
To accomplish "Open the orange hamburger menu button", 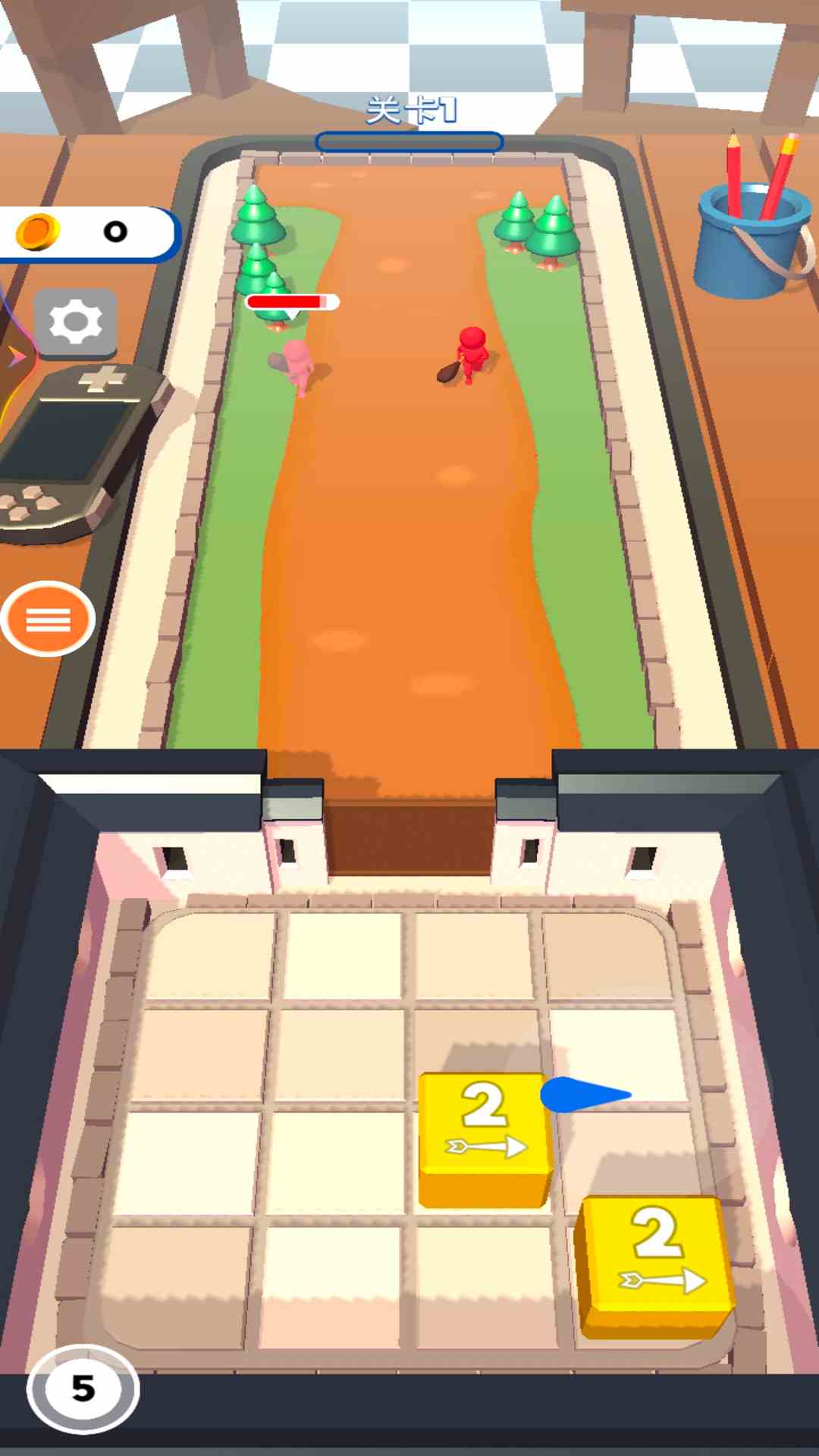I will tap(48, 620).
